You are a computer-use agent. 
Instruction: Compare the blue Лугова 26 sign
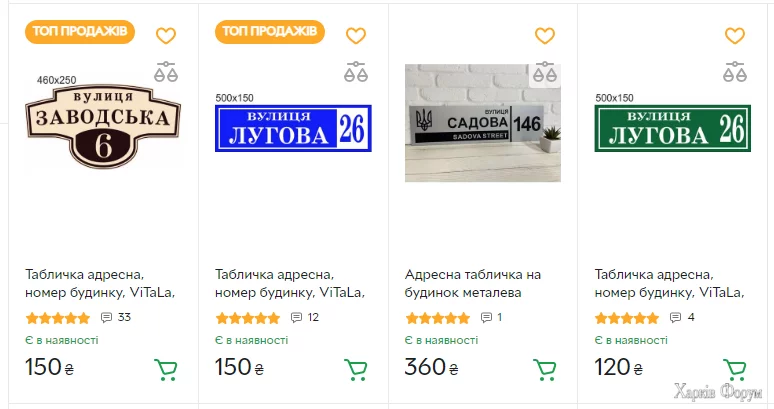(x=356, y=72)
